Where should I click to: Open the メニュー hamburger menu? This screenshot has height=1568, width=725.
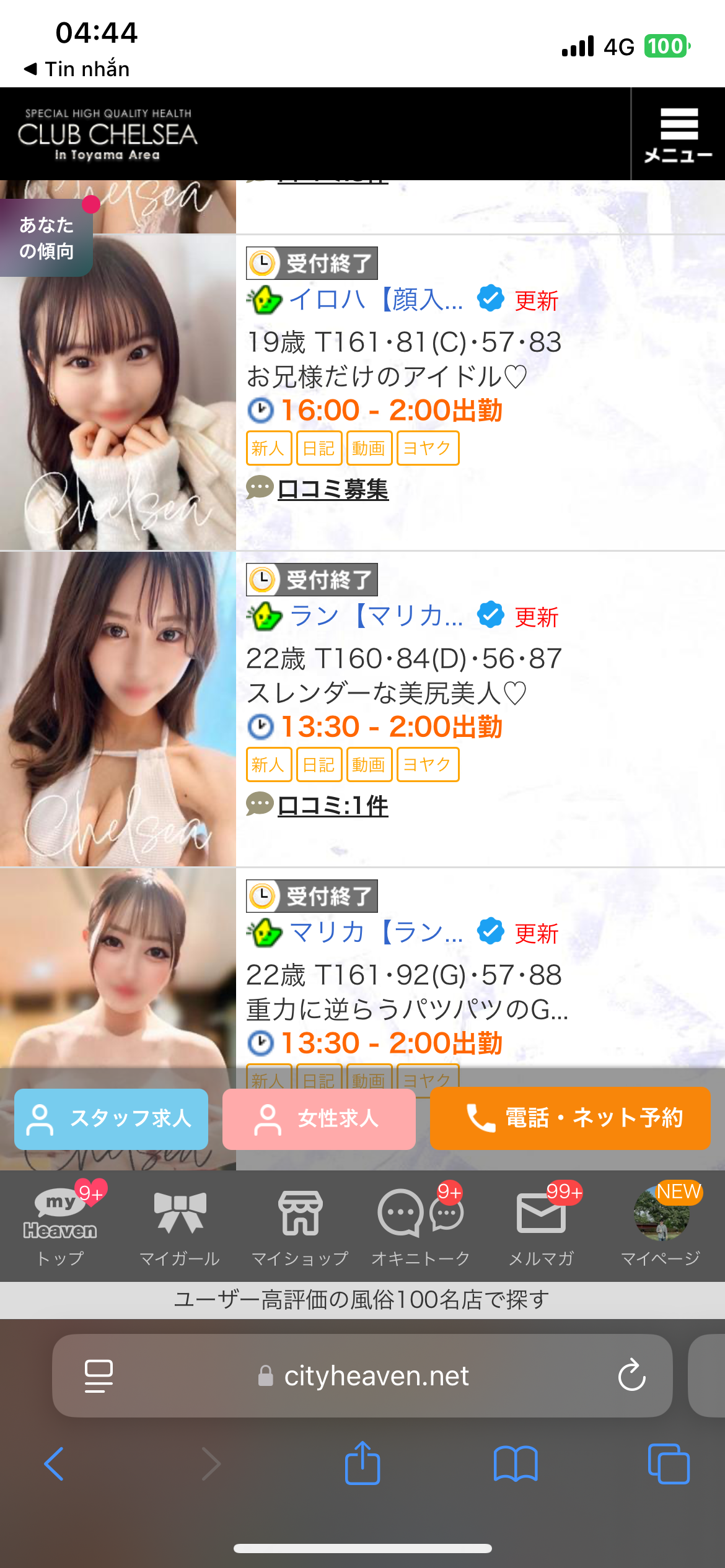[679, 134]
